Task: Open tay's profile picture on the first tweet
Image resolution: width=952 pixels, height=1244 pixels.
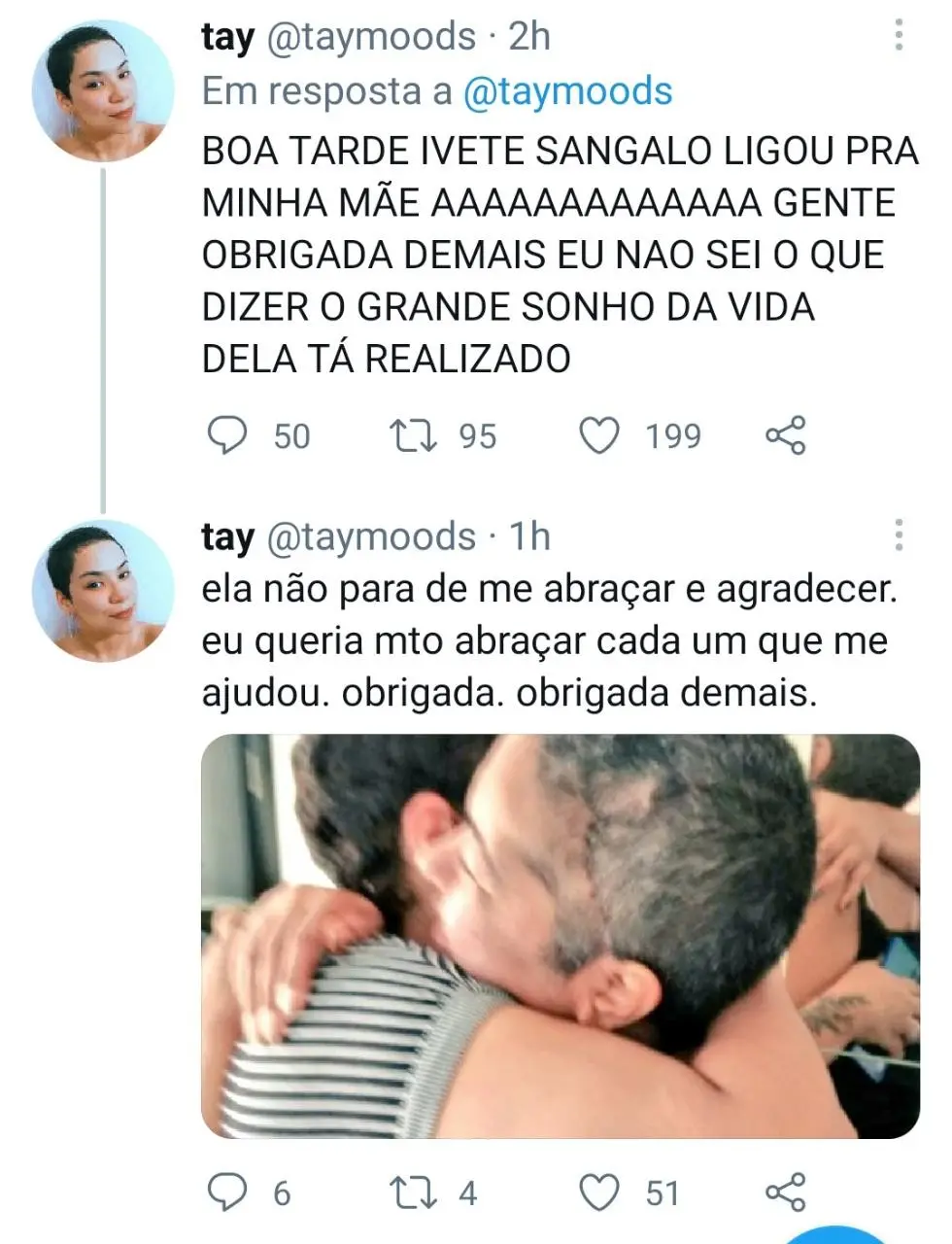Action: (x=102, y=90)
